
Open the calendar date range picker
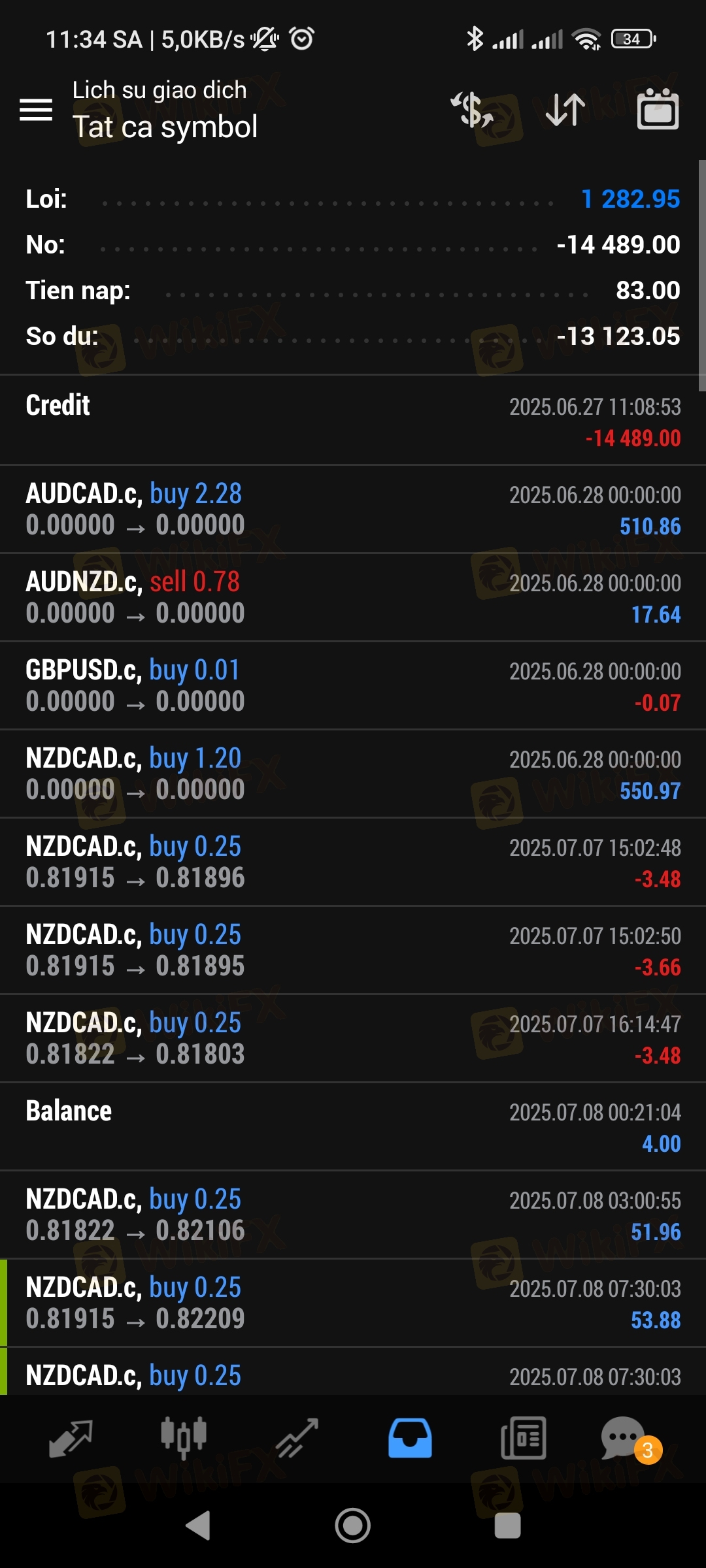click(x=658, y=109)
